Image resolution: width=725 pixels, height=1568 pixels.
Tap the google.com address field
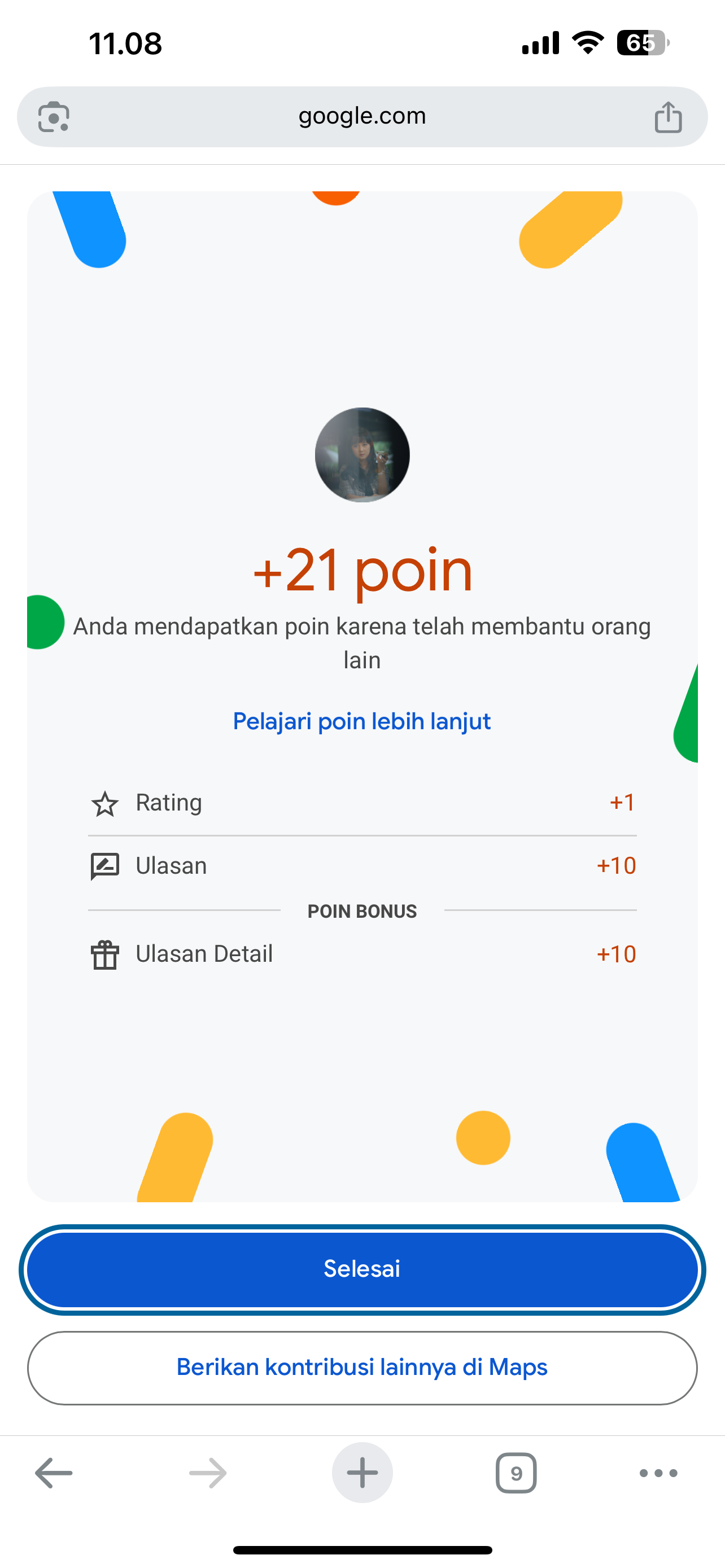(x=362, y=116)
